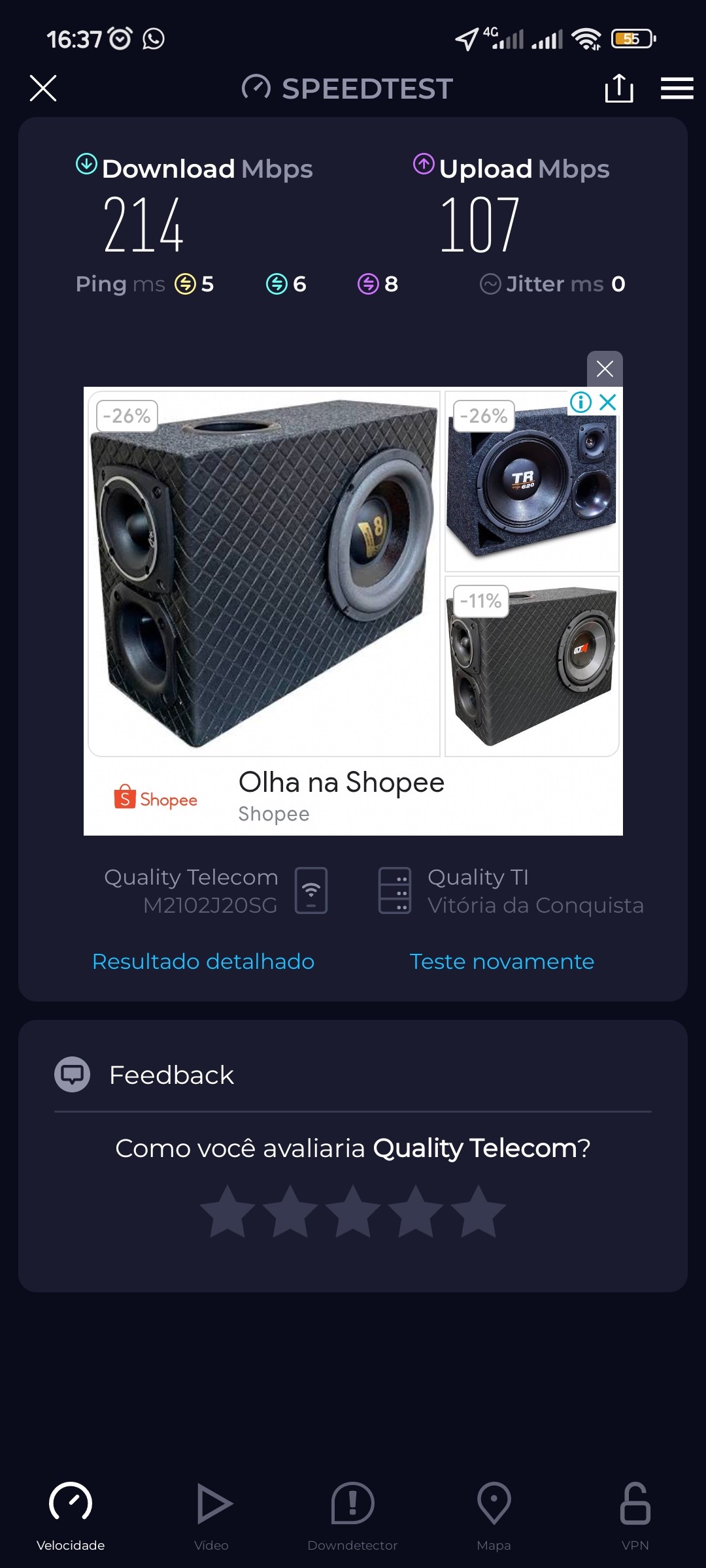Open the Downdetector tab
The height and width of the screenshot is (1568, 706).
coord(352,1516)
